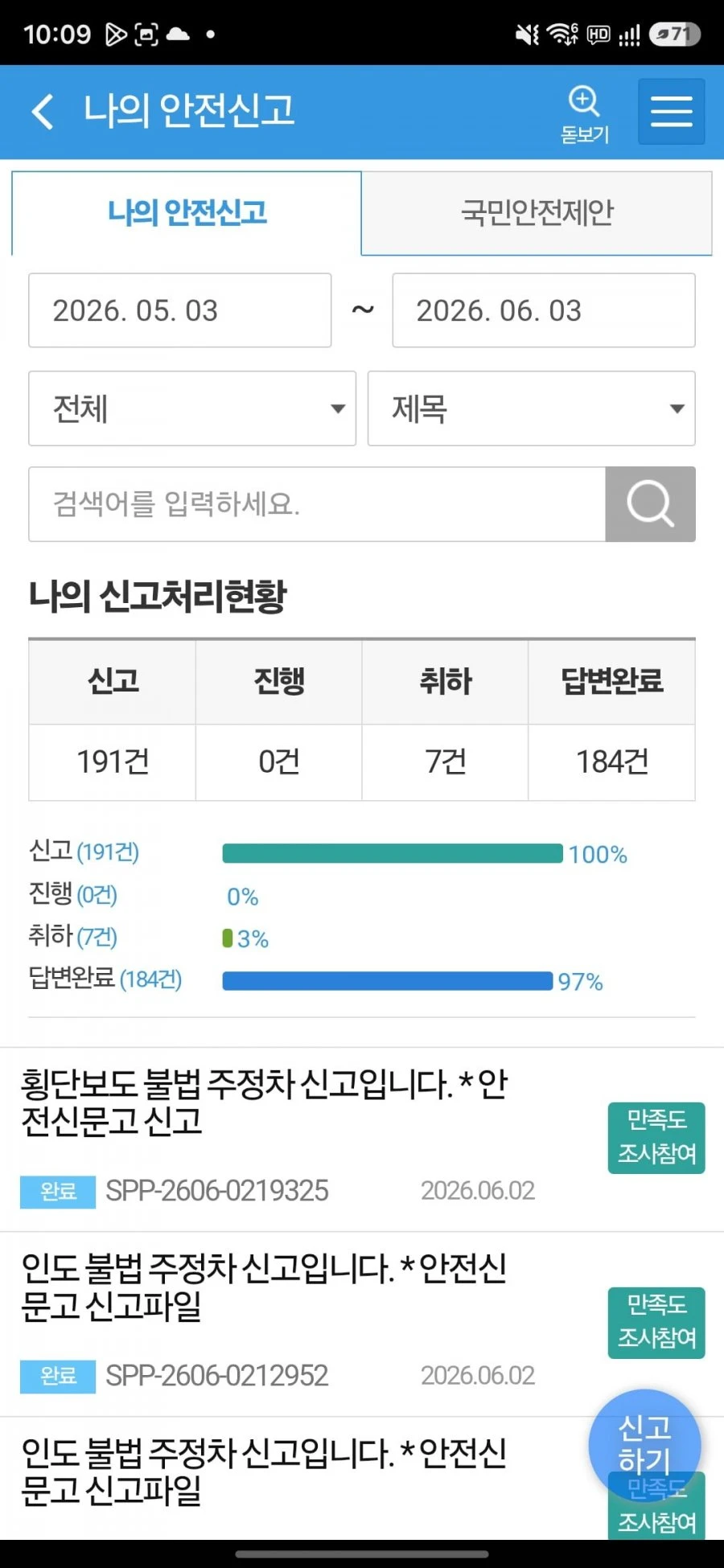
Task: Switch to the 국민안전제안 tab
Action: [537, 213]
